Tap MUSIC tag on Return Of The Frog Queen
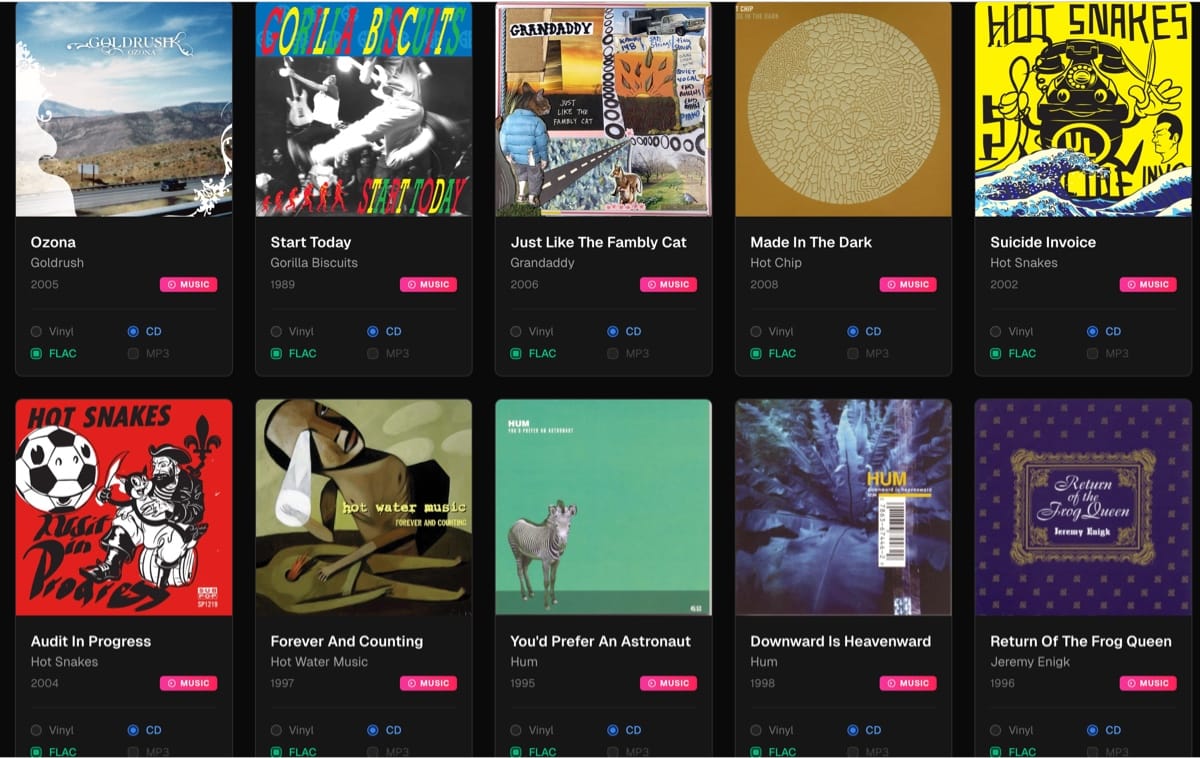Image resolution: width=1200 pixels, height=758 pixels. [1147, 683]
